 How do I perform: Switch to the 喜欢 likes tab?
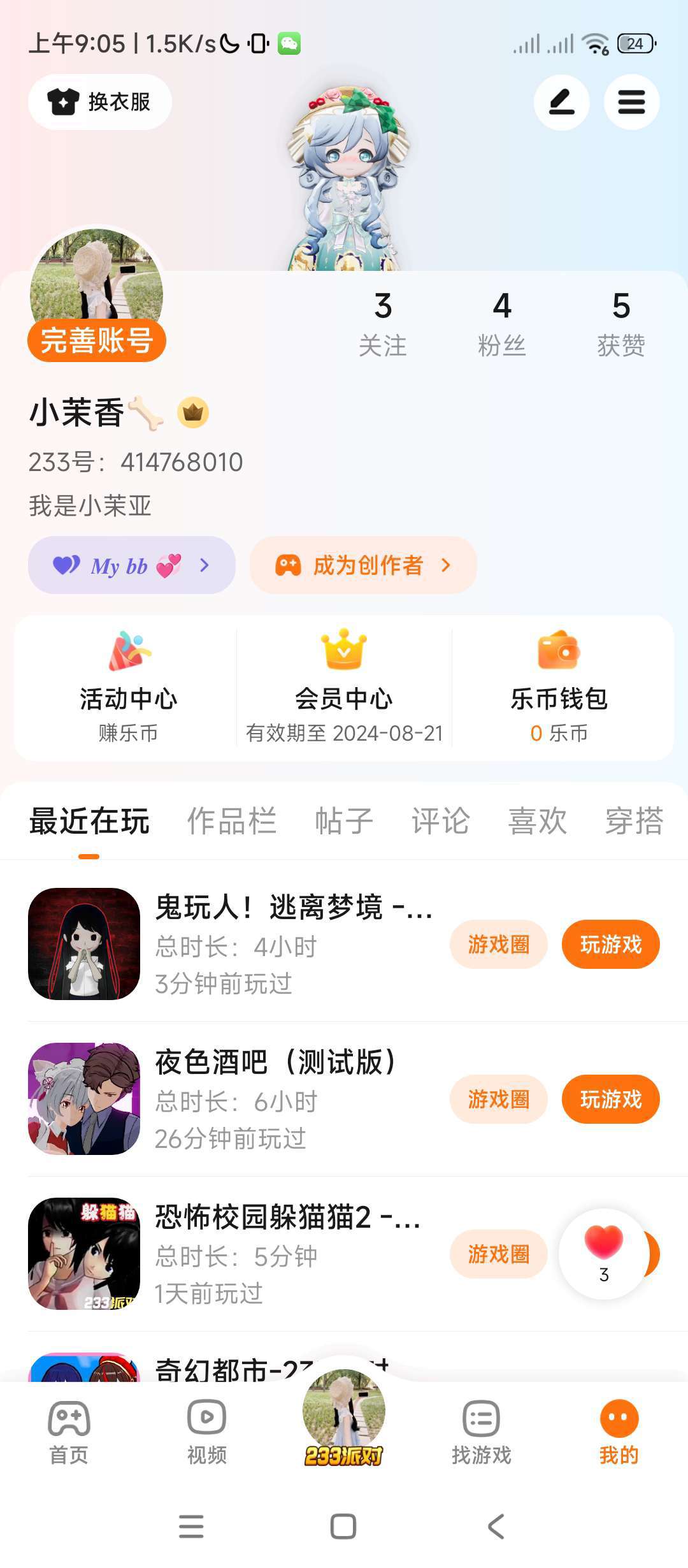tap(537, 821)
